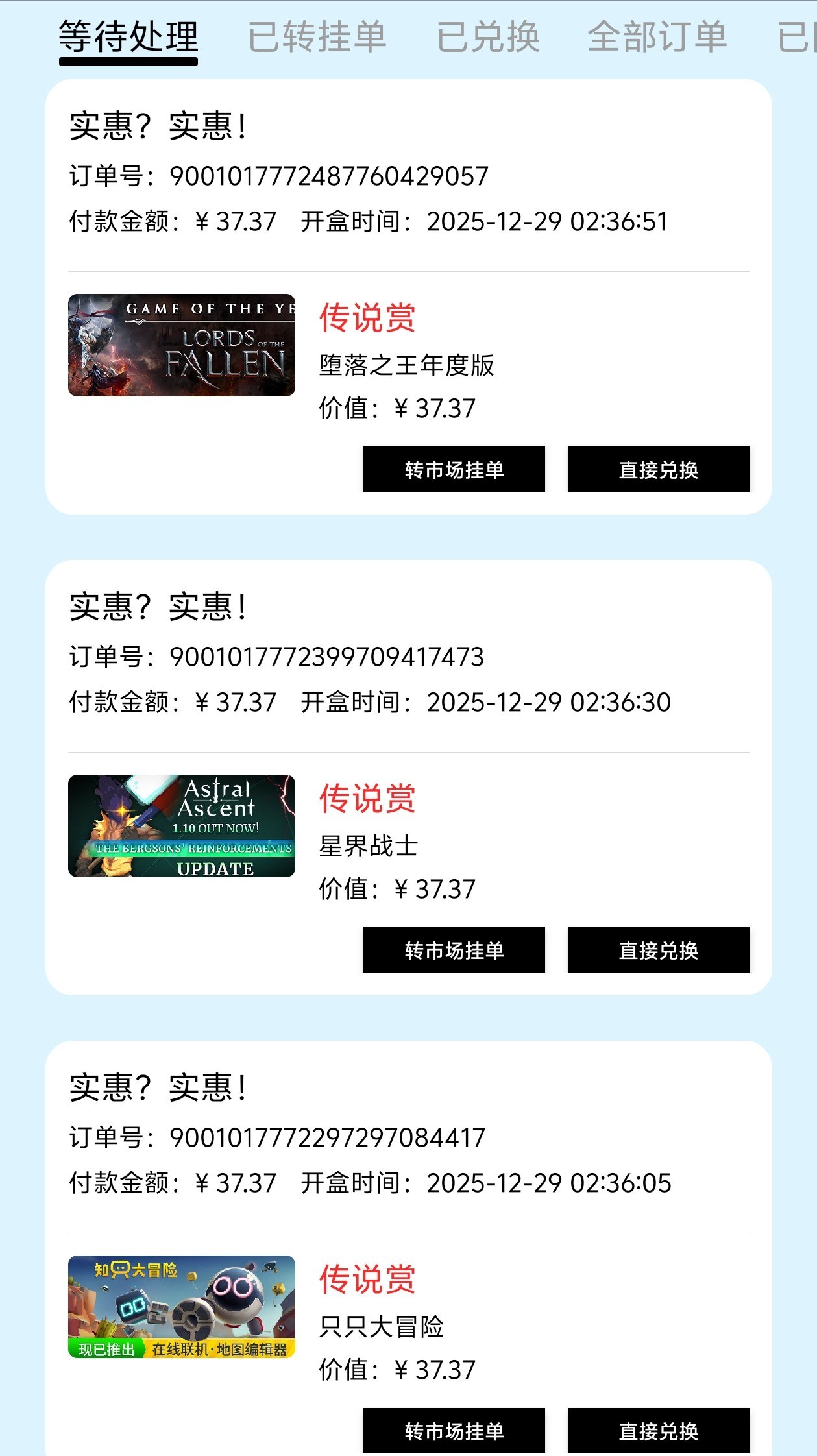Tap 直接兑换 for 只只大冒险
Viewport: 817px width, 1456px height.
coord(658,1430)
